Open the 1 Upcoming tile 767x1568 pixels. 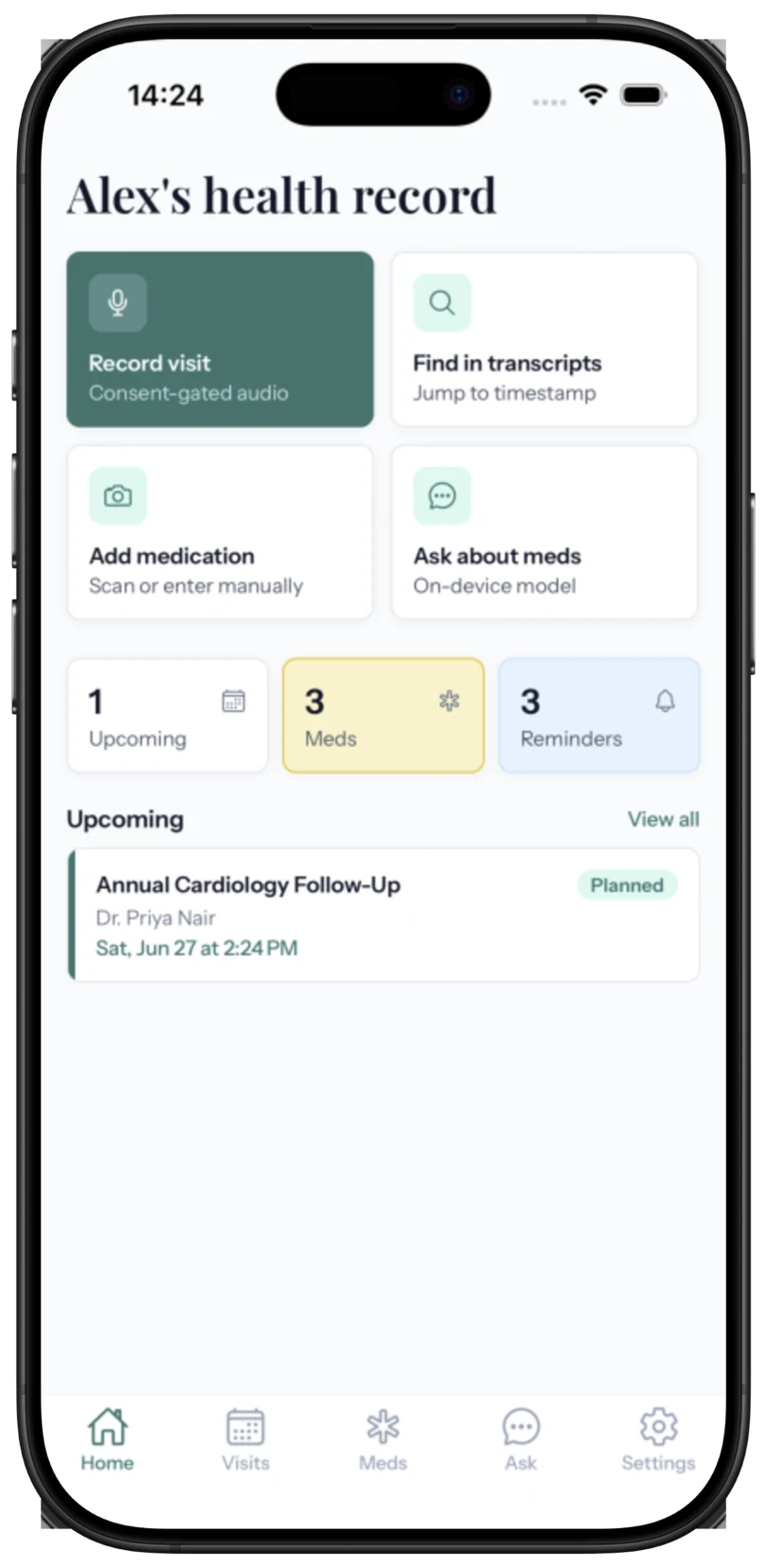[168, 716]
